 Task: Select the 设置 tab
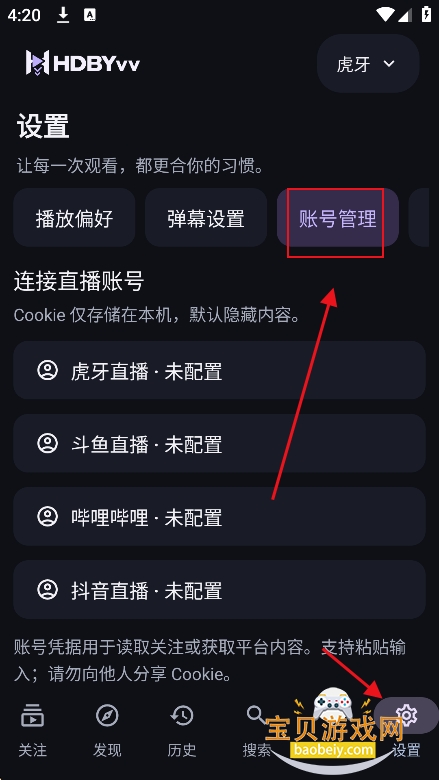[x=406, y=730]
